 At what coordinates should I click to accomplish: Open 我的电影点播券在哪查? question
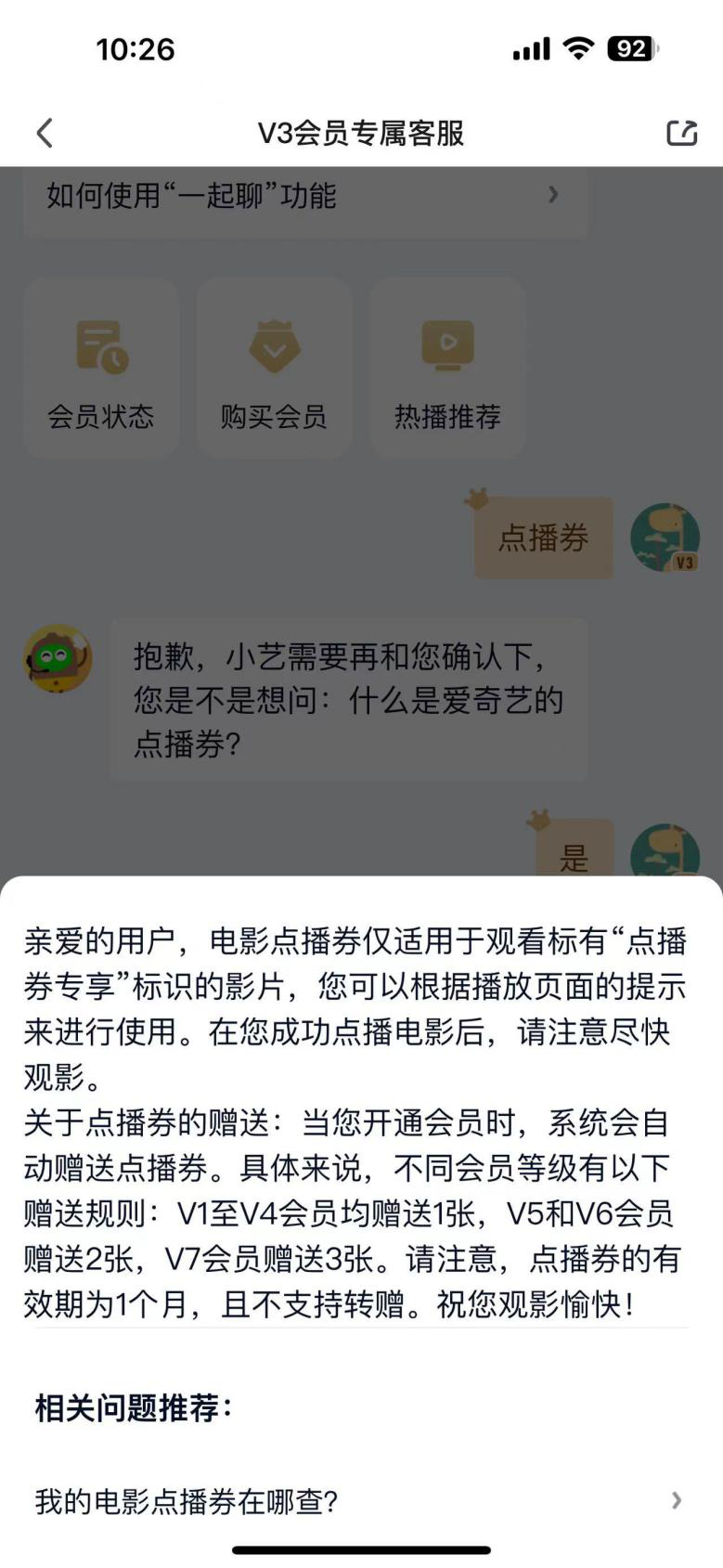[x=357, y=1500]
